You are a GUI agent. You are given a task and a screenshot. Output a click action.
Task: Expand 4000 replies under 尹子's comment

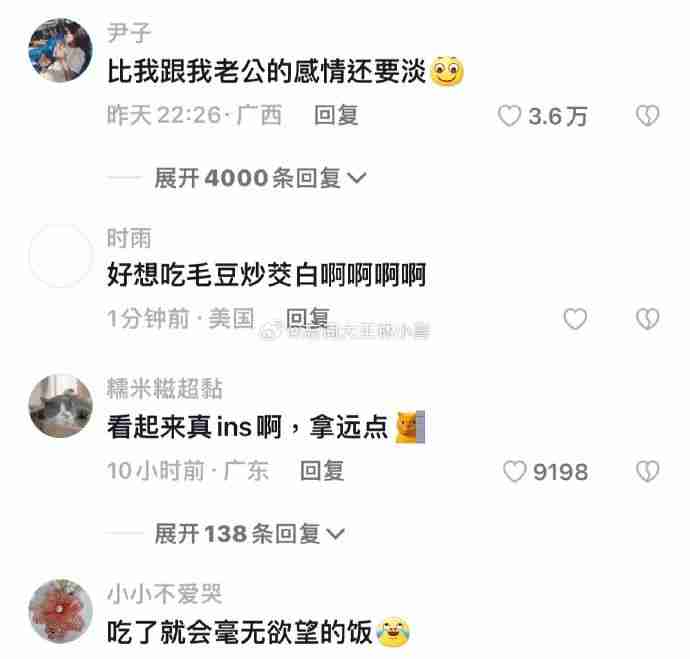[x=260, y=178]
